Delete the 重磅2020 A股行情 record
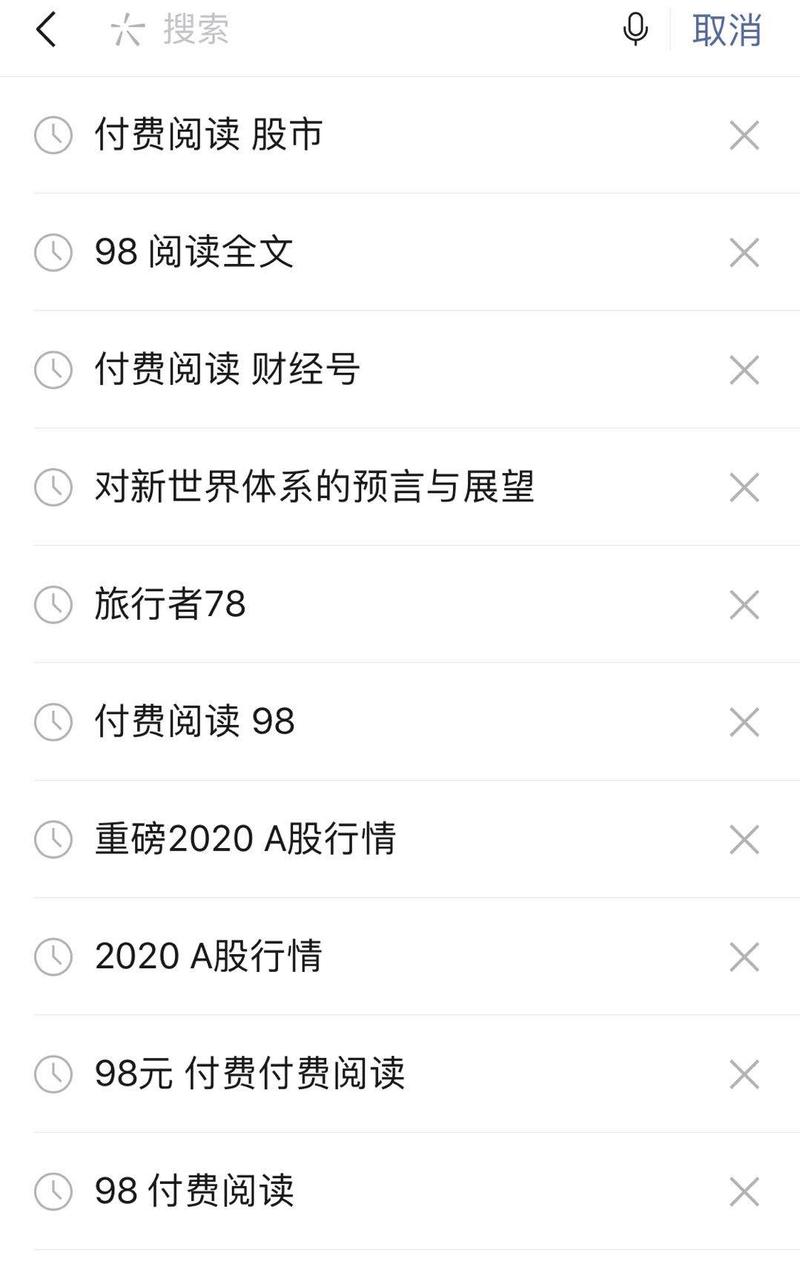800x1270 pixels. (744, 839)
